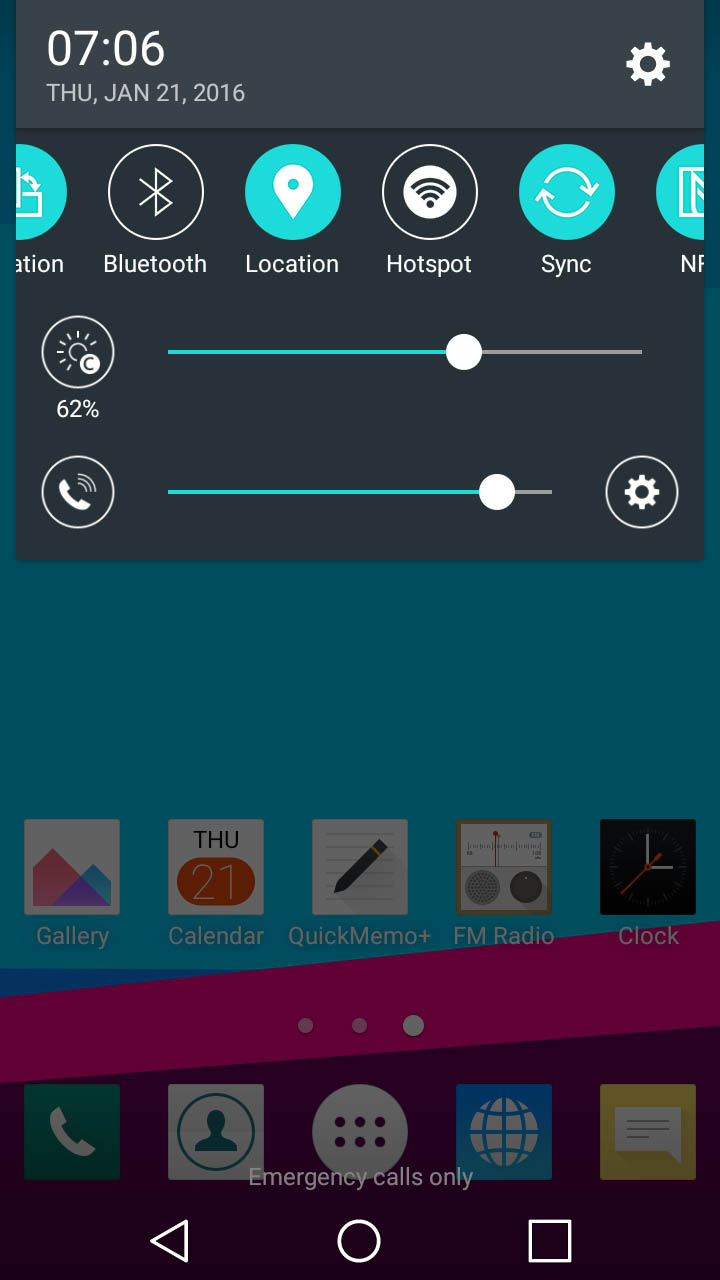Viewport: 720px width, 1280px height.
Task: Go to the home screen
Action: click(x=359, y=1241)
